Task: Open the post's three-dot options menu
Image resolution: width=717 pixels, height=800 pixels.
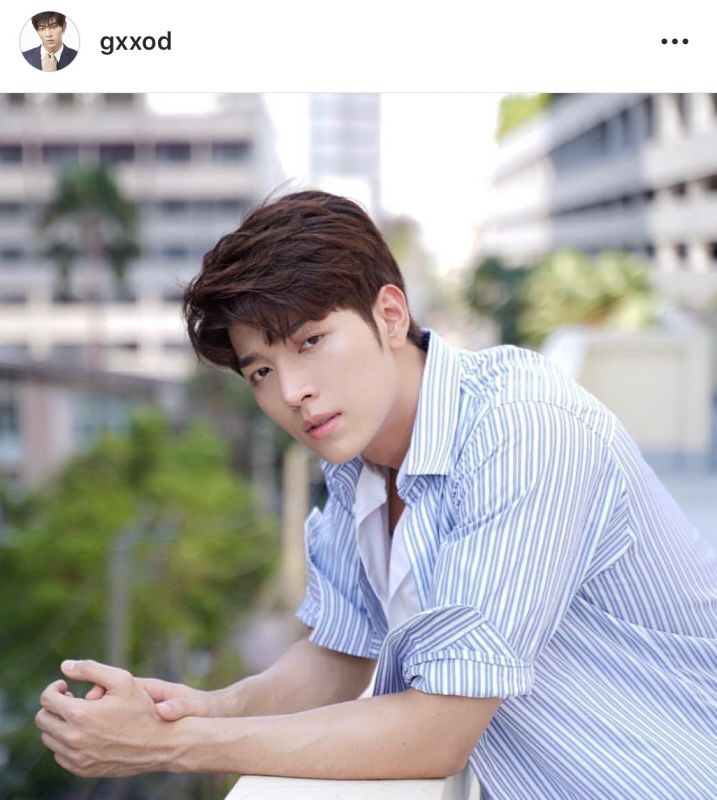Action: point(674,41)
